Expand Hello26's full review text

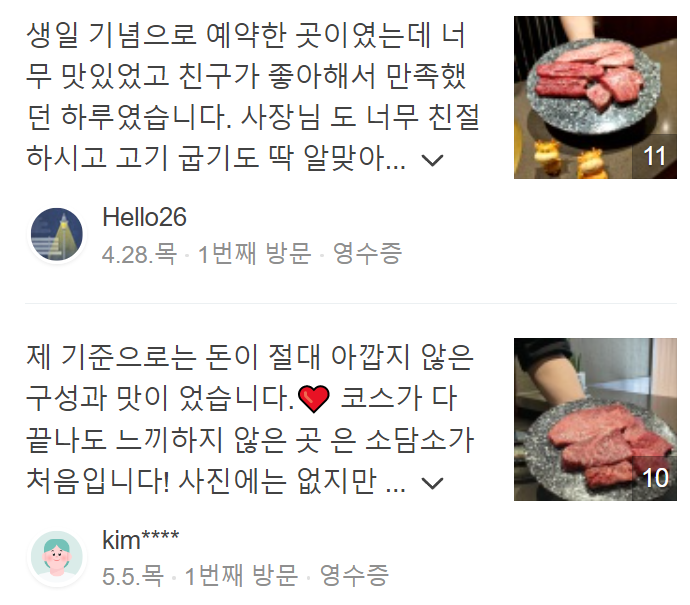(432, 160)
